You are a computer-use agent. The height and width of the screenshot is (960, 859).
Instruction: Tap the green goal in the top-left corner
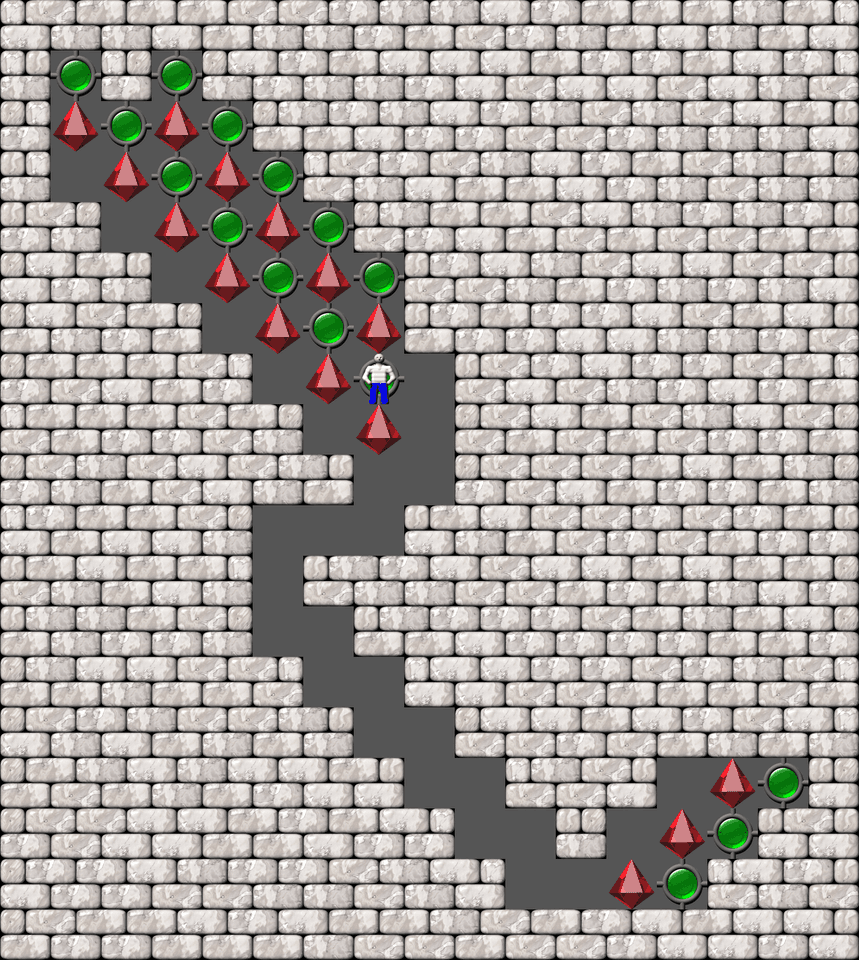(x=75, y=74)
